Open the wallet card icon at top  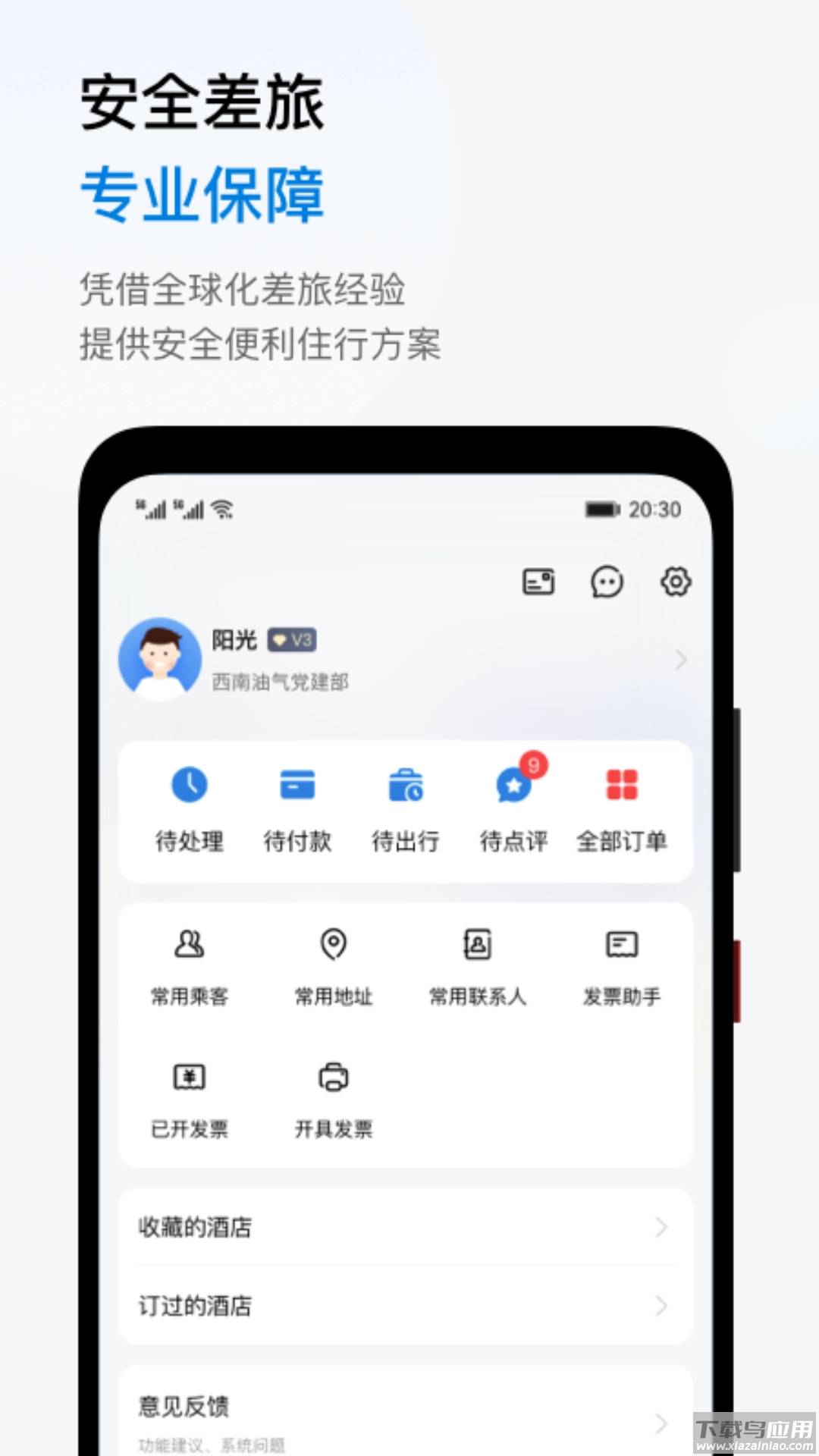(539, 582)
